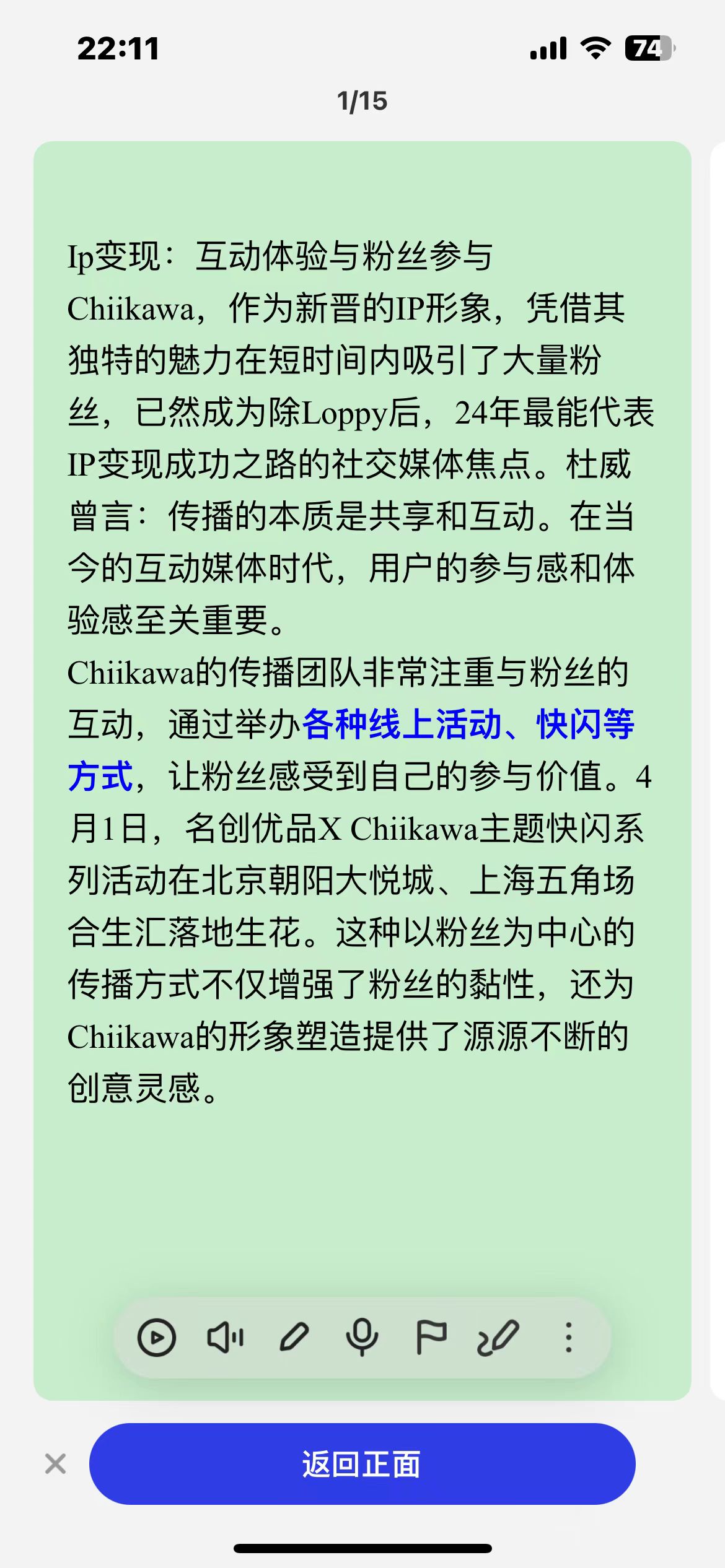The image size is (725, 1568).
Task: Tap the play icon in the card toolbar
Action: pos(156,1338)
